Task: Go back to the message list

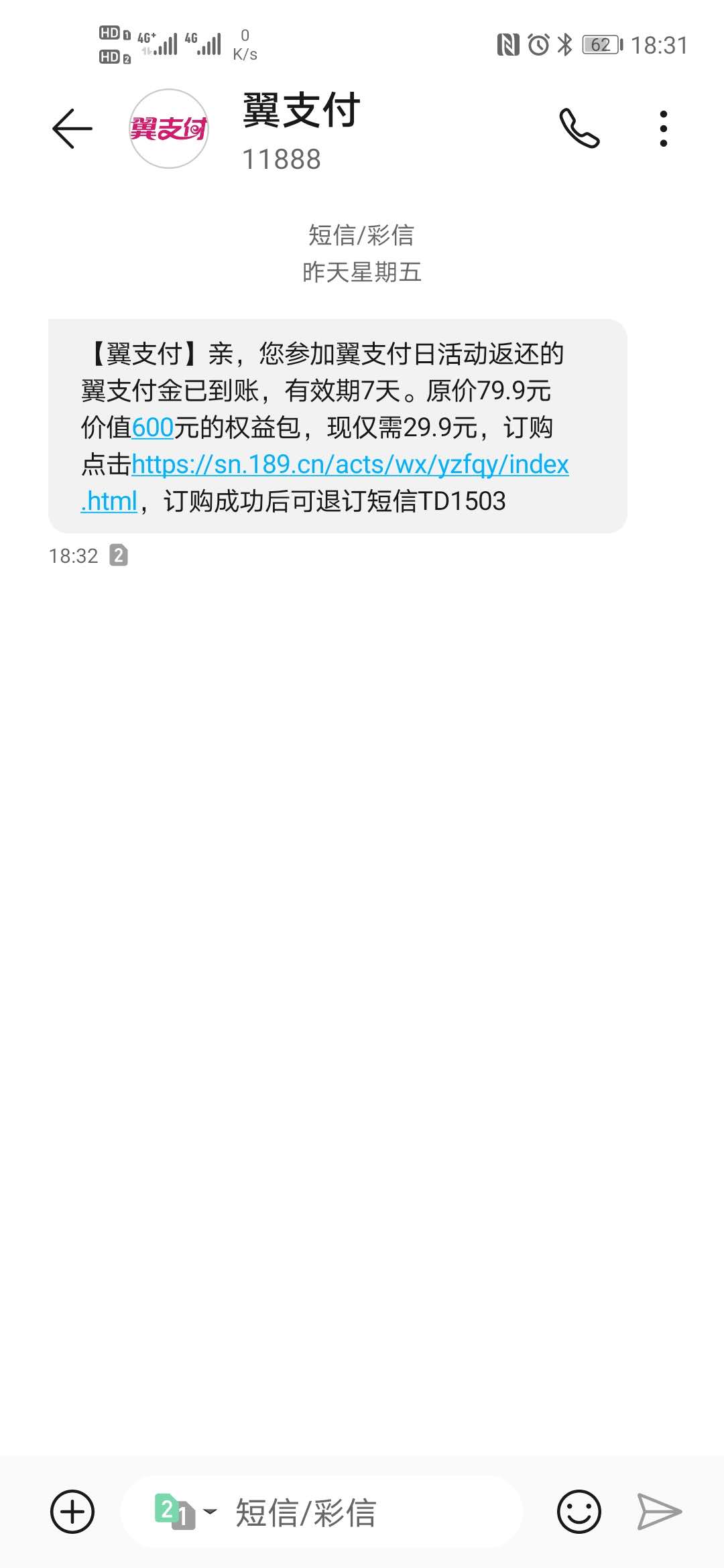Action: (72, 128)
